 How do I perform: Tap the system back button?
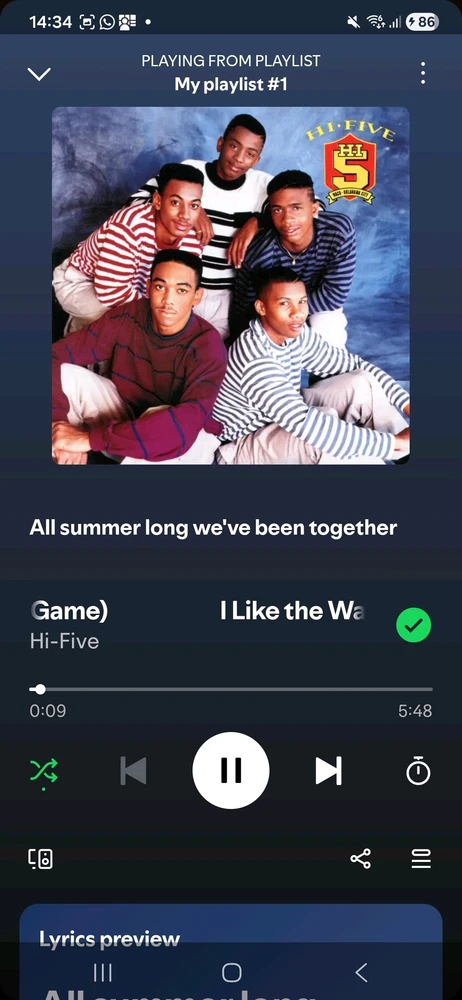361,973
